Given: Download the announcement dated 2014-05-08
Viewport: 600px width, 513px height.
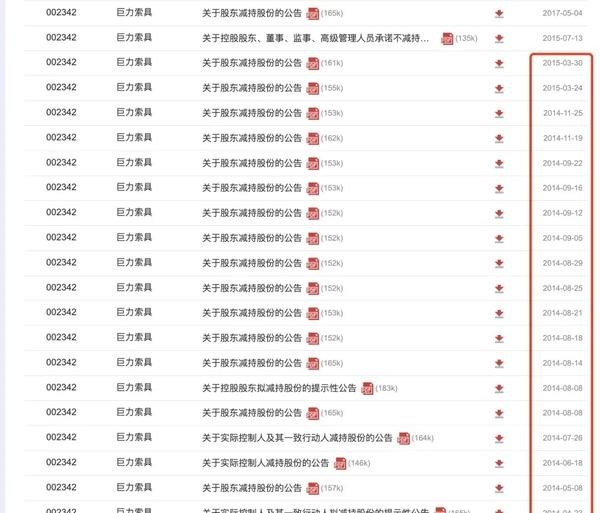Looking at the screenshot, I should coord(499,488).
